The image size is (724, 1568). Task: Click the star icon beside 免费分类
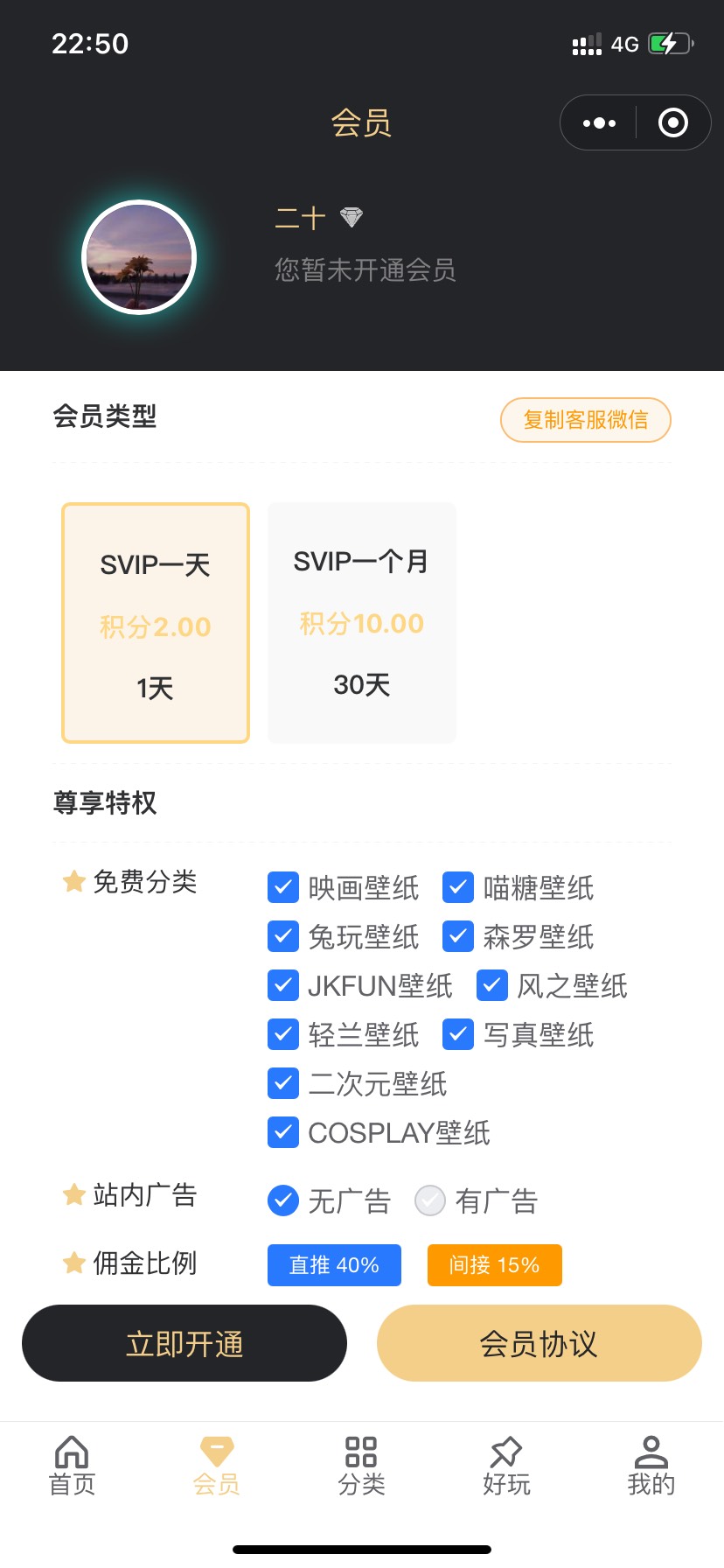coord(73,882)
